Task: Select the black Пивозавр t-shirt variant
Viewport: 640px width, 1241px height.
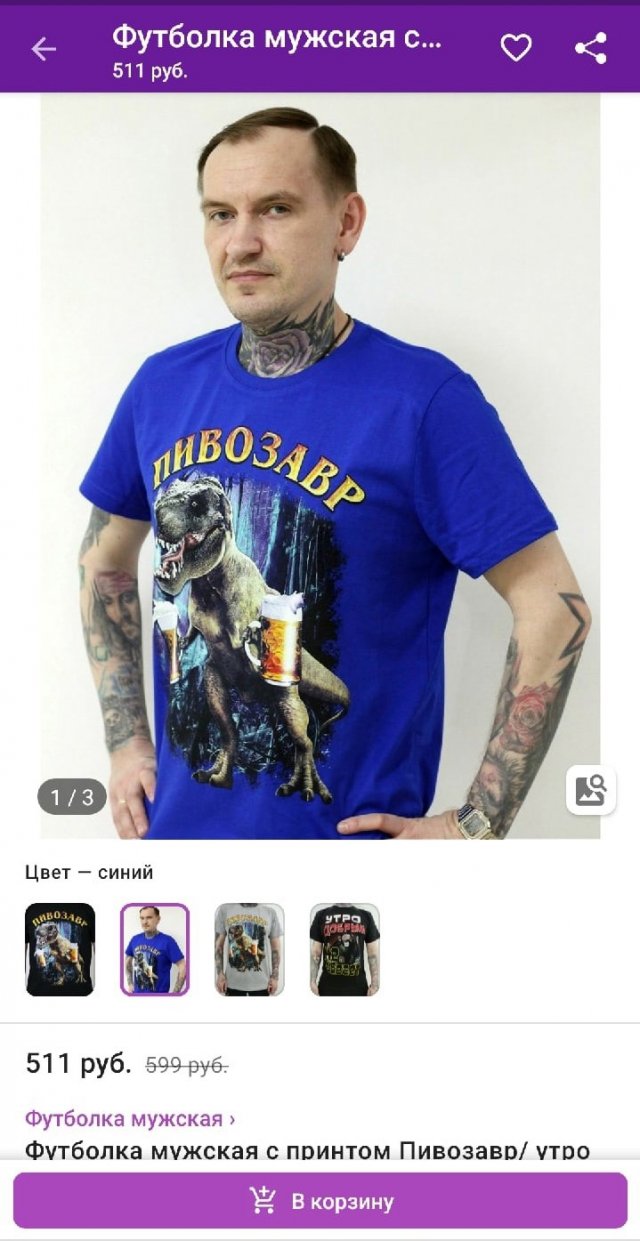Action: click(60, 949)
